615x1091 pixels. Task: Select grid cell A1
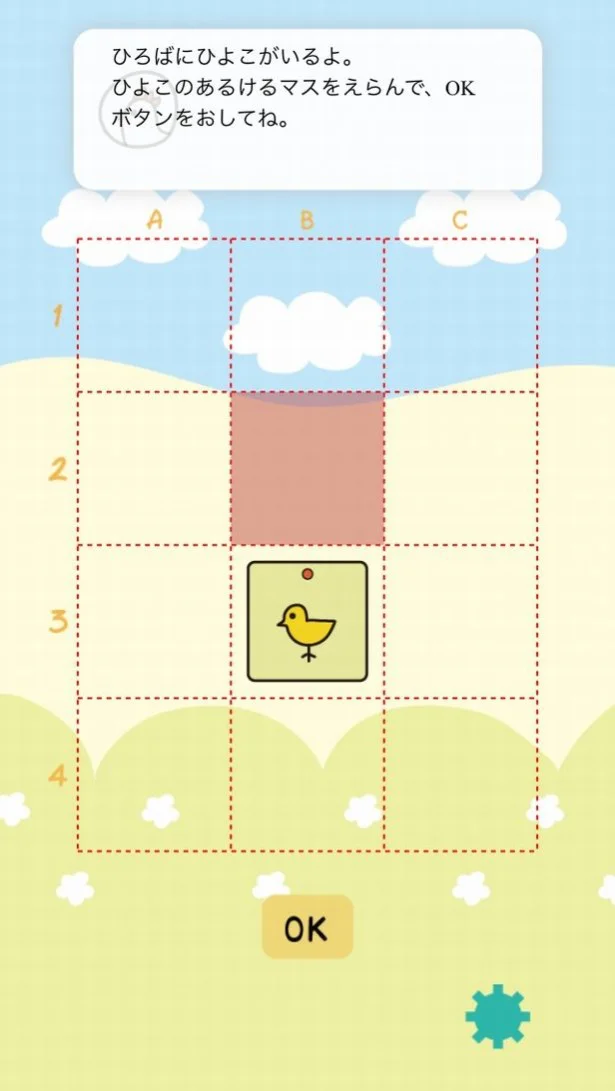[x=154, y=316]
